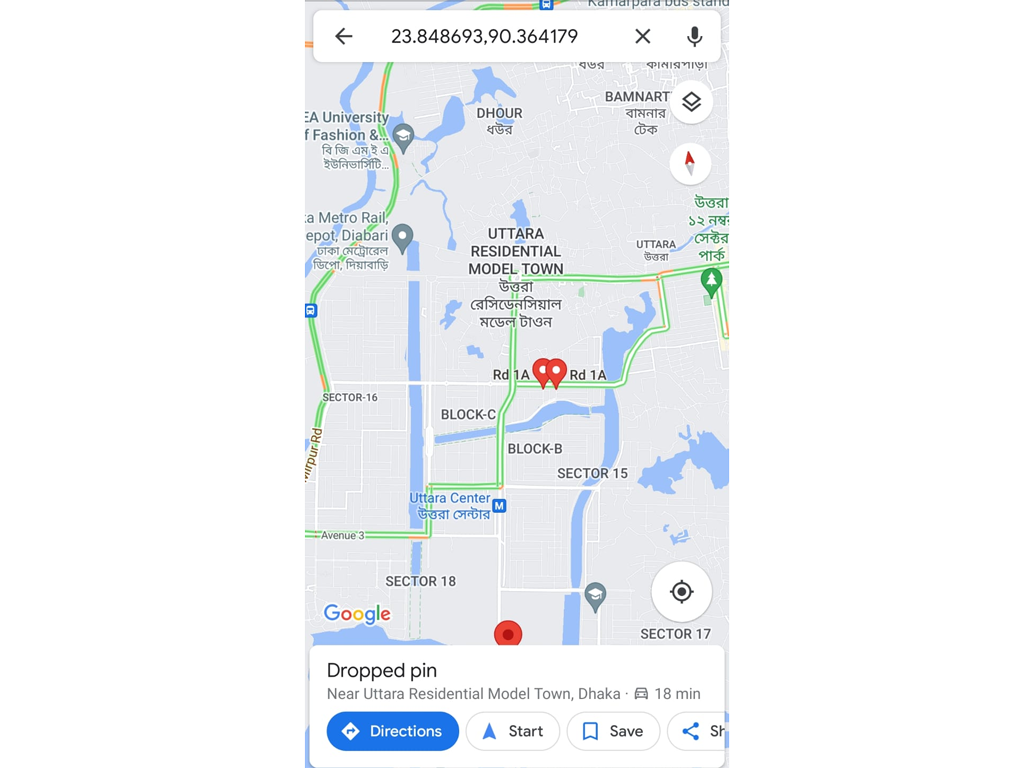
Task: Save the dropped pin location
Action: point(613,731)
